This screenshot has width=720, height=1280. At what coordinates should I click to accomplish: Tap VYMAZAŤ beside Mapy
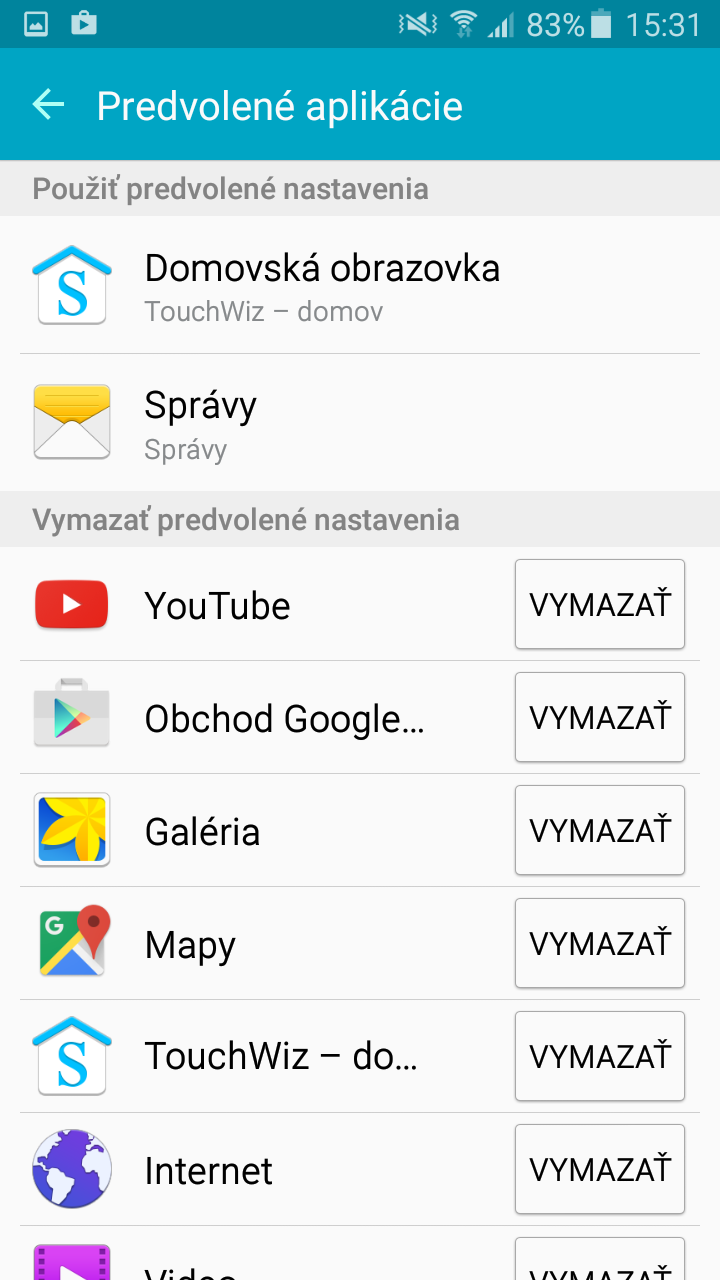[x=599, y=944]
